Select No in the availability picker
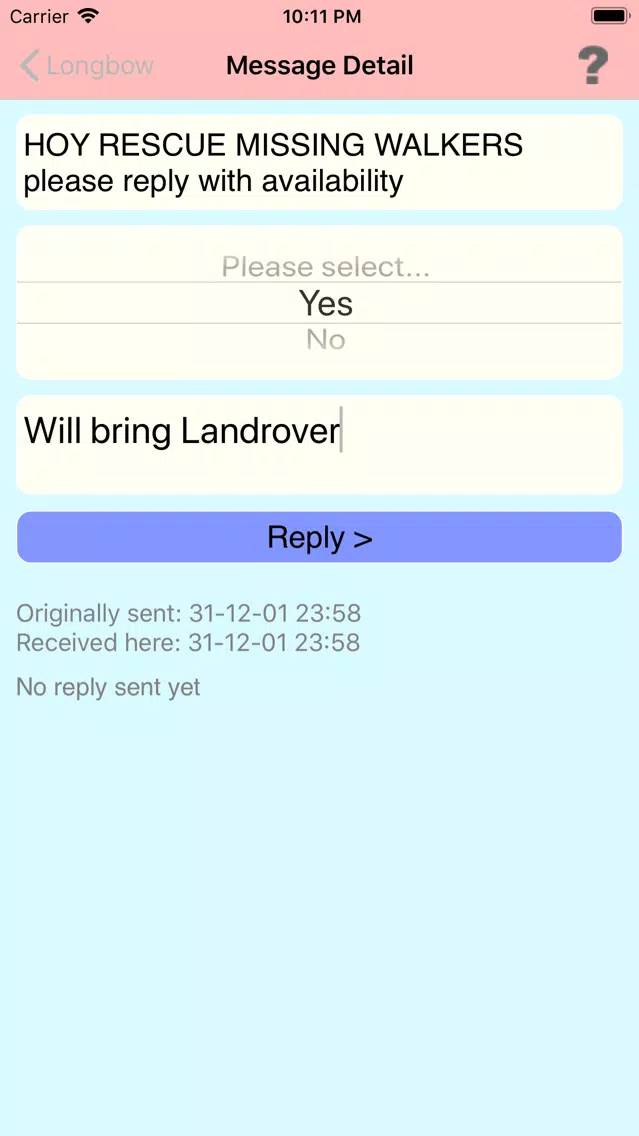 coord(325,340)
